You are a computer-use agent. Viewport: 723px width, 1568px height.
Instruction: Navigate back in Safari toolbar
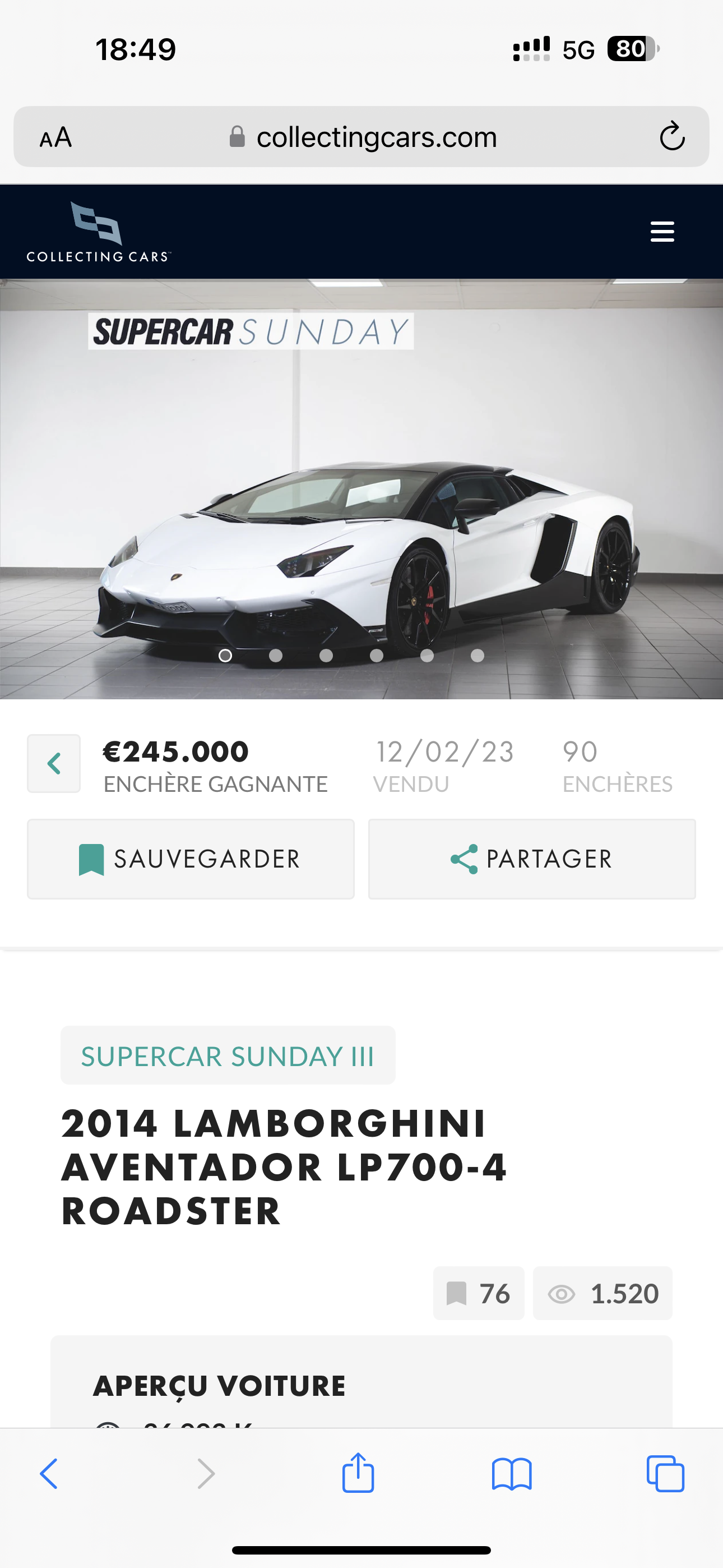49,1474
